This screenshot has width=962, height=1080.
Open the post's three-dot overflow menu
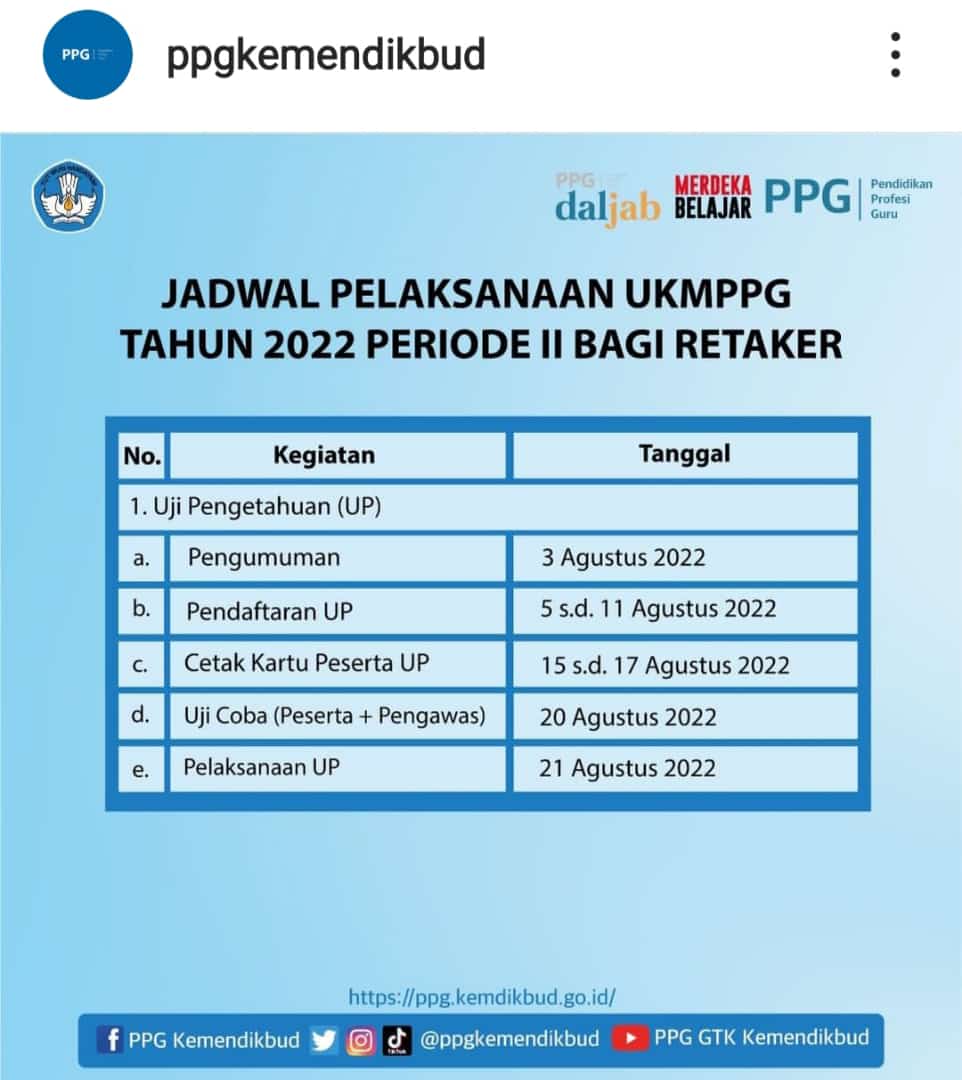click(x=895, y=54)
